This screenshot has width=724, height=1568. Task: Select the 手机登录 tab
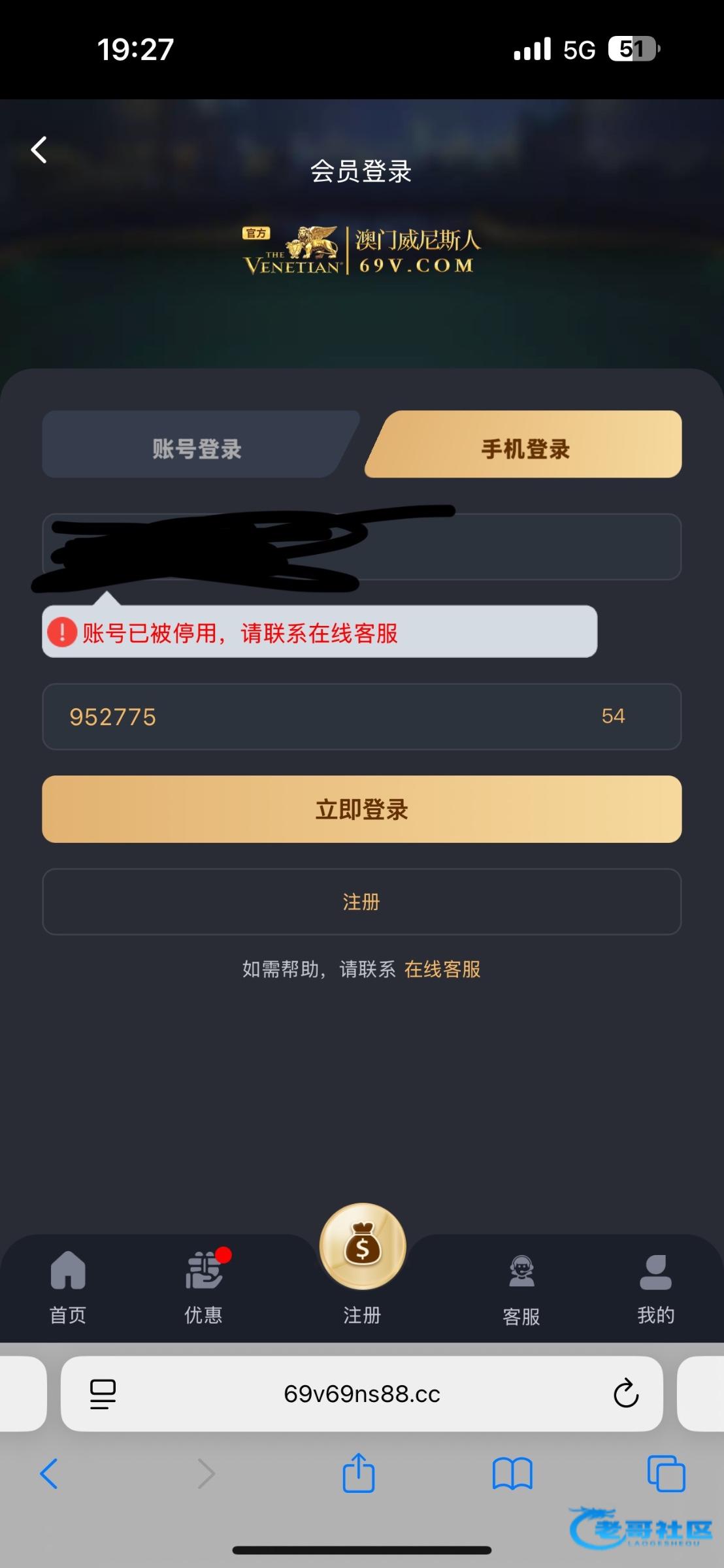point(525,448)
